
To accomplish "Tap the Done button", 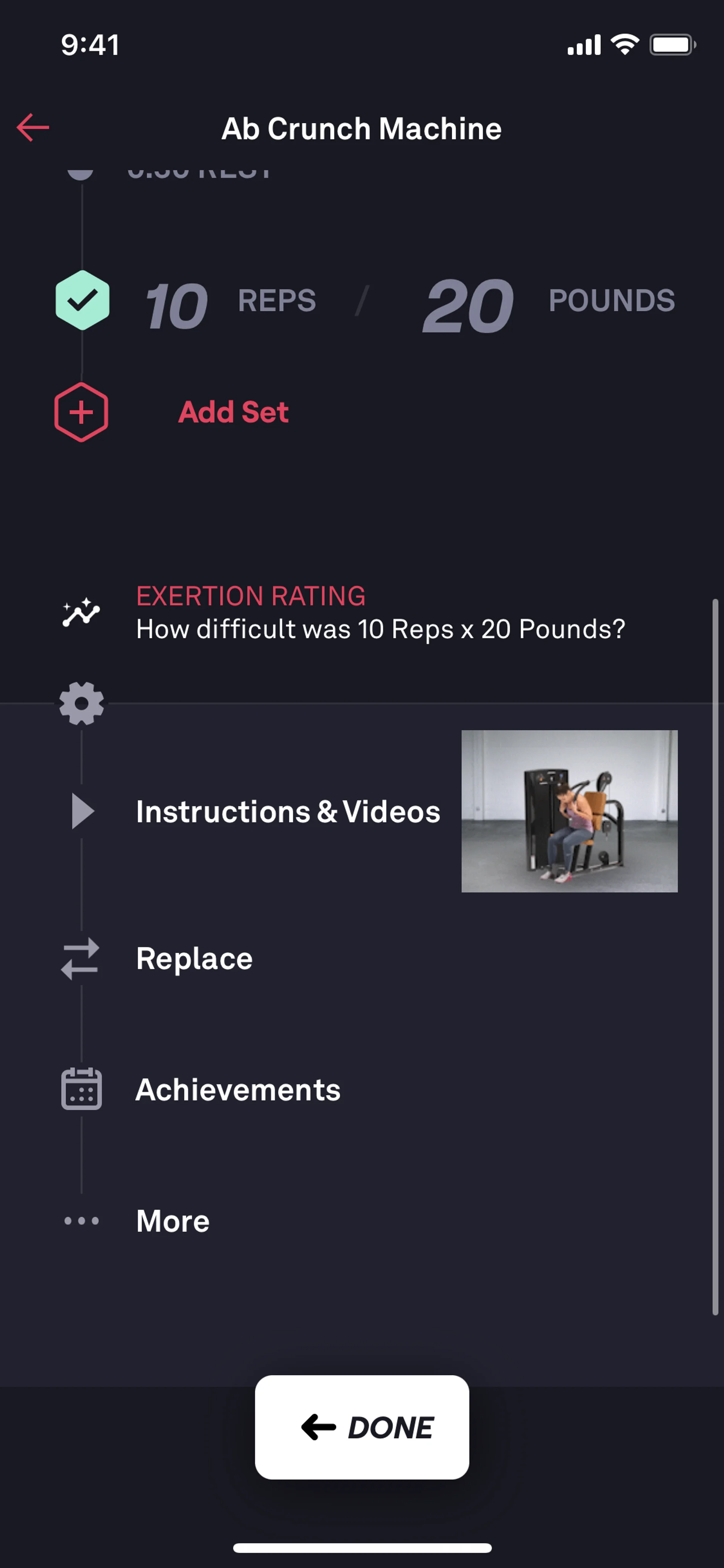I will (362, 1427).
